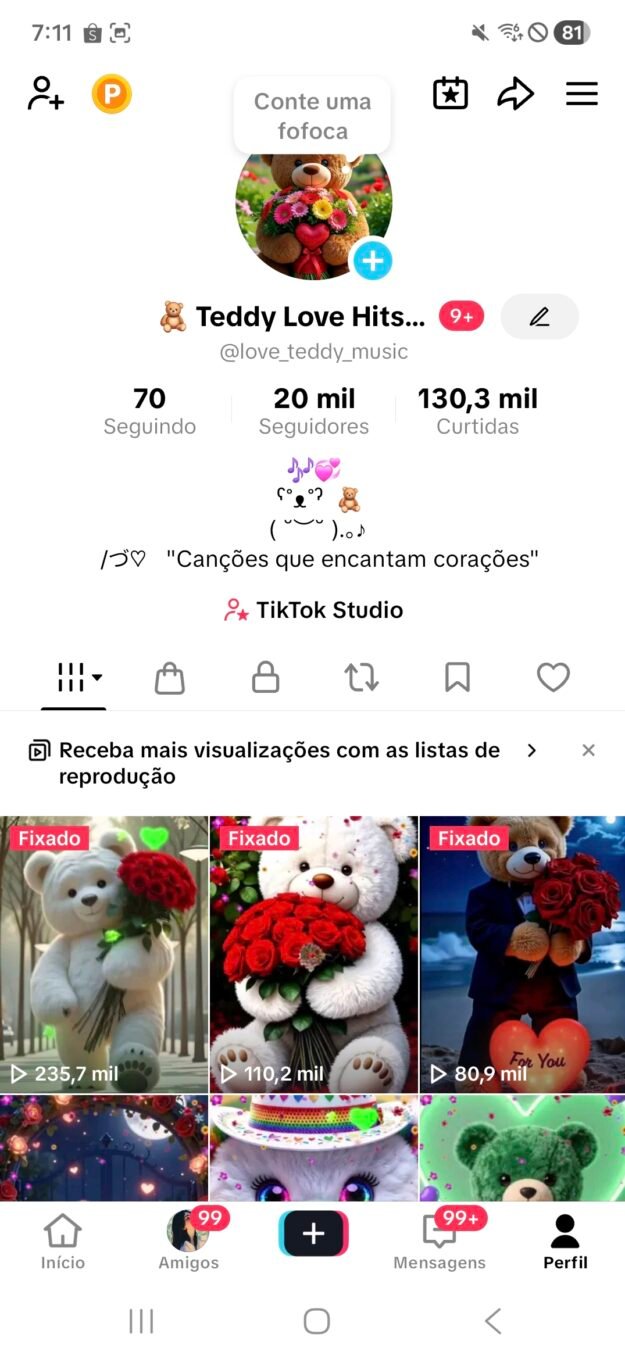Play the pinned video with 235,7 mil views
This screenshot has height=1359, width=625.
[x=104, y=955]
